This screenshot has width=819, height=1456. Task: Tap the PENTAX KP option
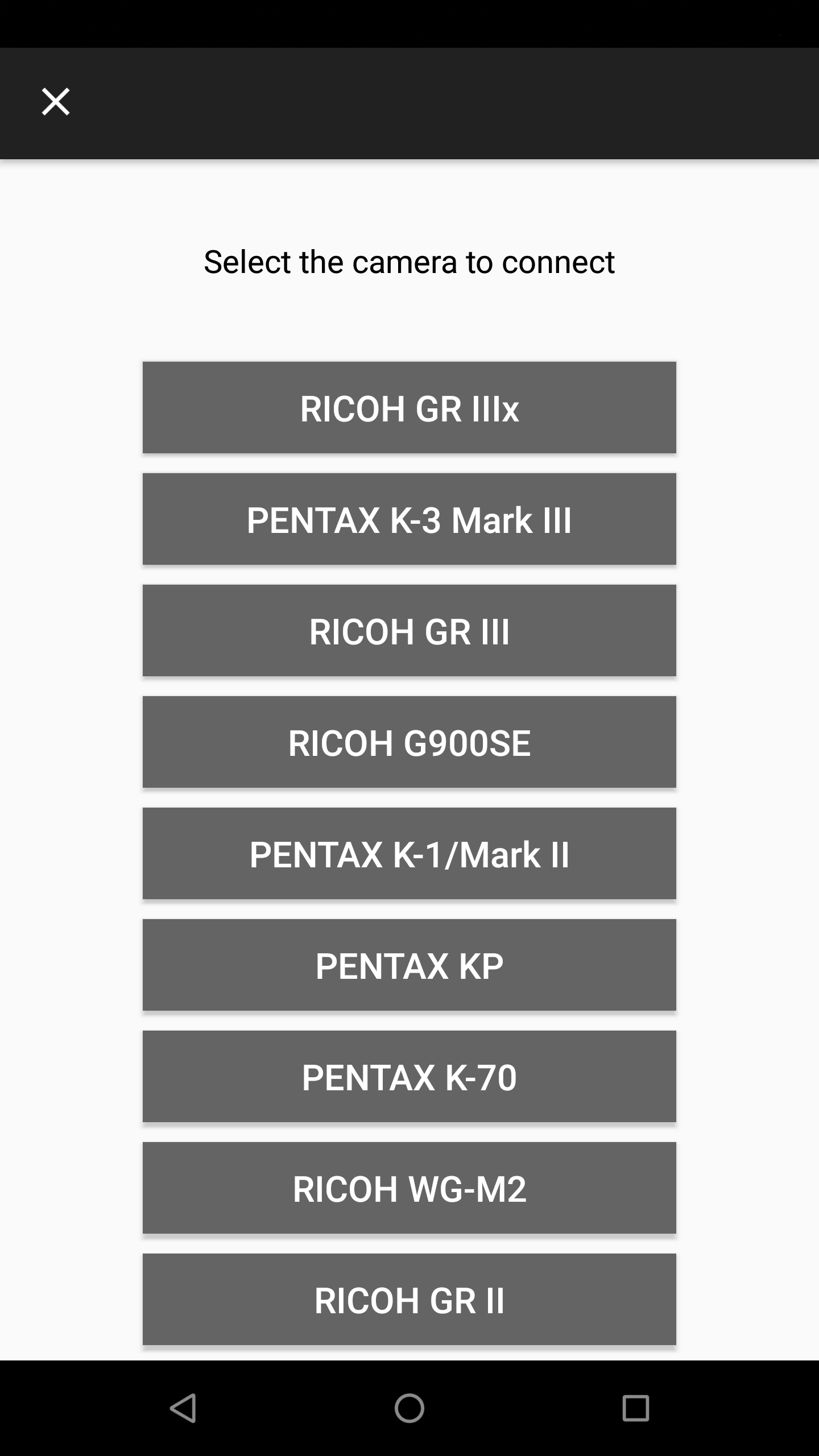tap(409, 965)
